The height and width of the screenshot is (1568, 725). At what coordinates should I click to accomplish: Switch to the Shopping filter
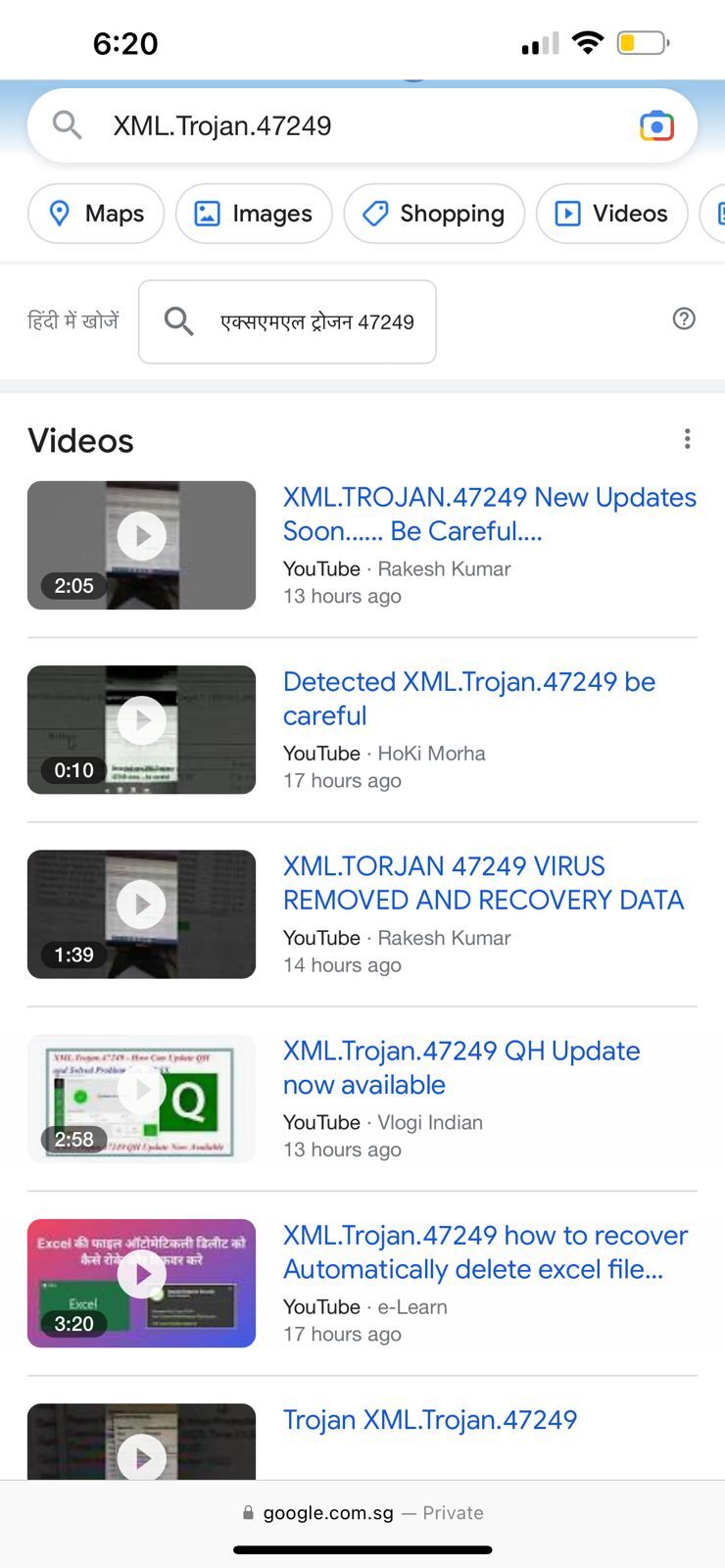click(434, 214)
